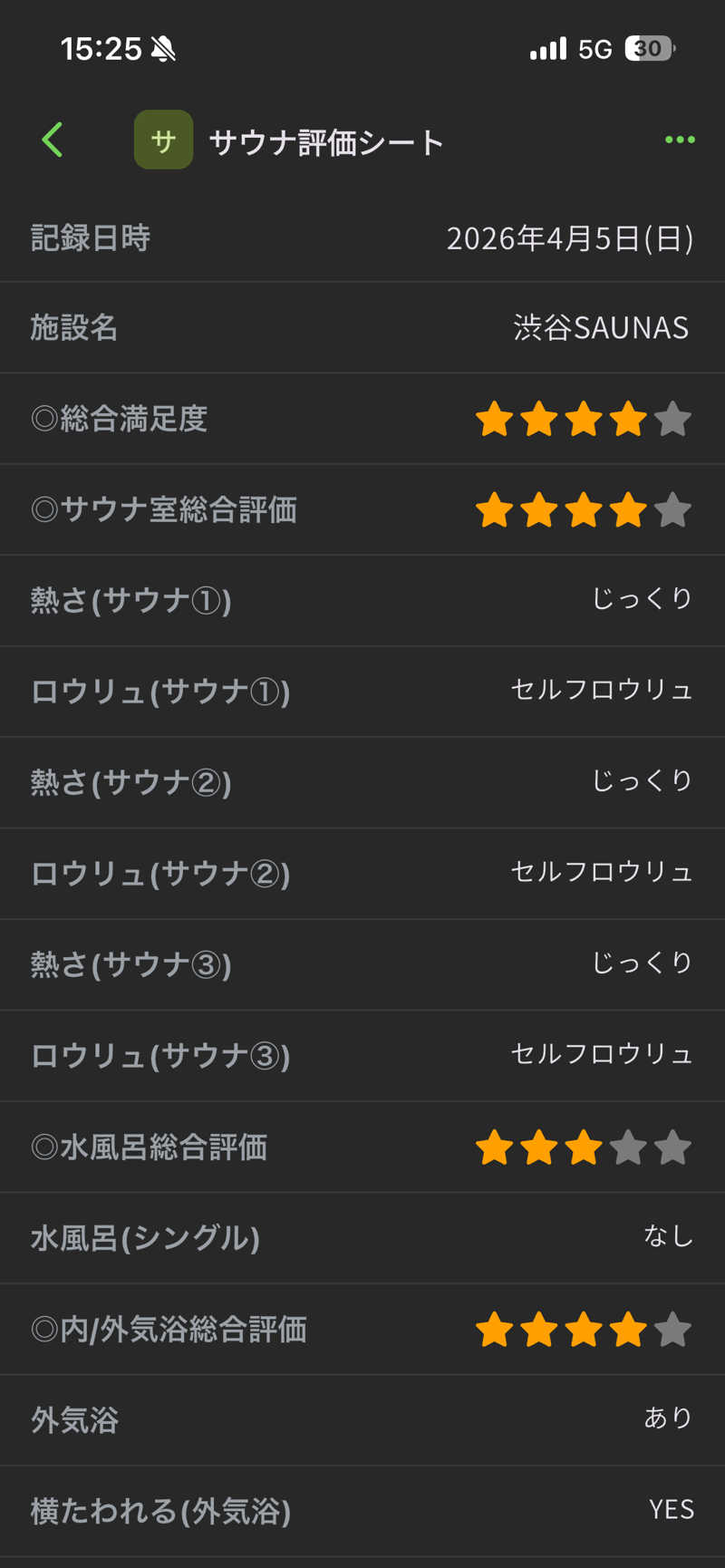Open the three-dot options menu
This screenshot has height=1568, width=725.
click(x=678, y=140)
